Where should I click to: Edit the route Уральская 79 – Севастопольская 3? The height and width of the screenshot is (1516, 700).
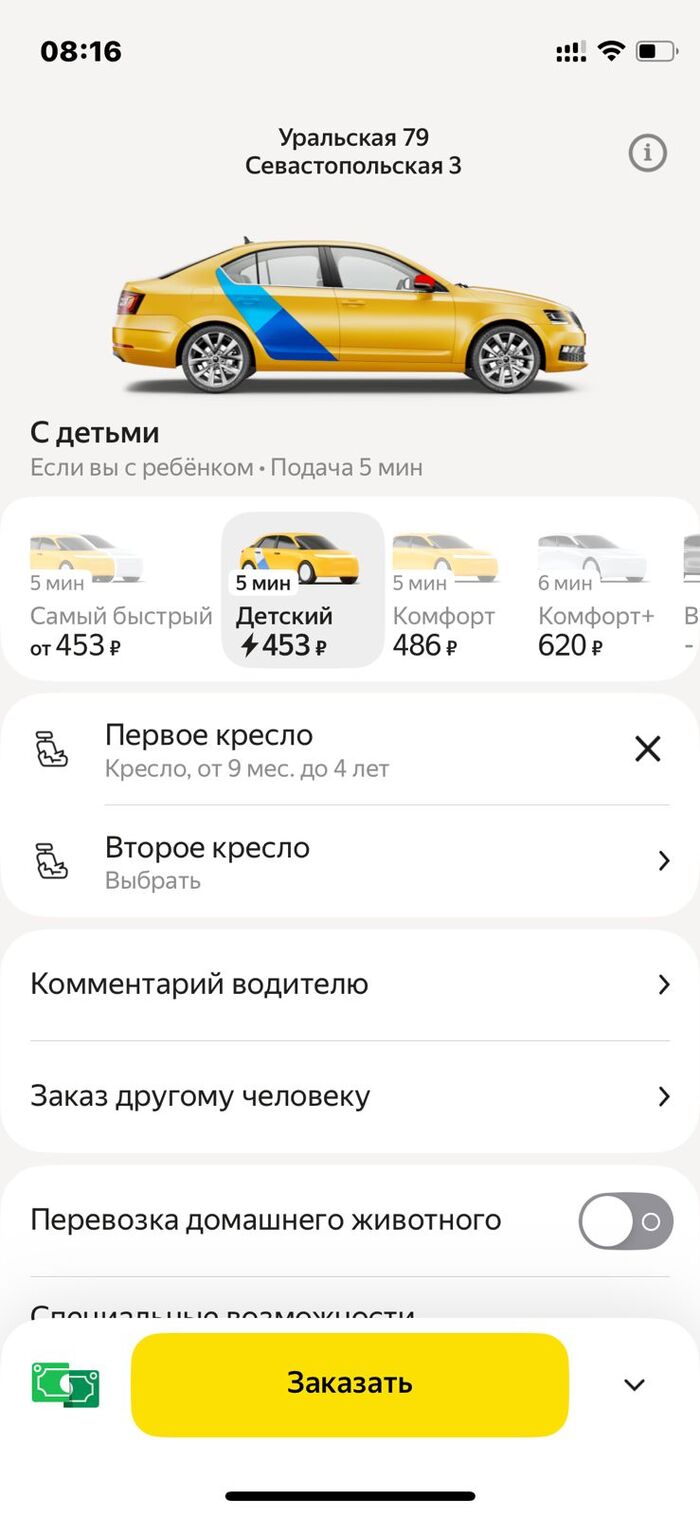point(353,152)
